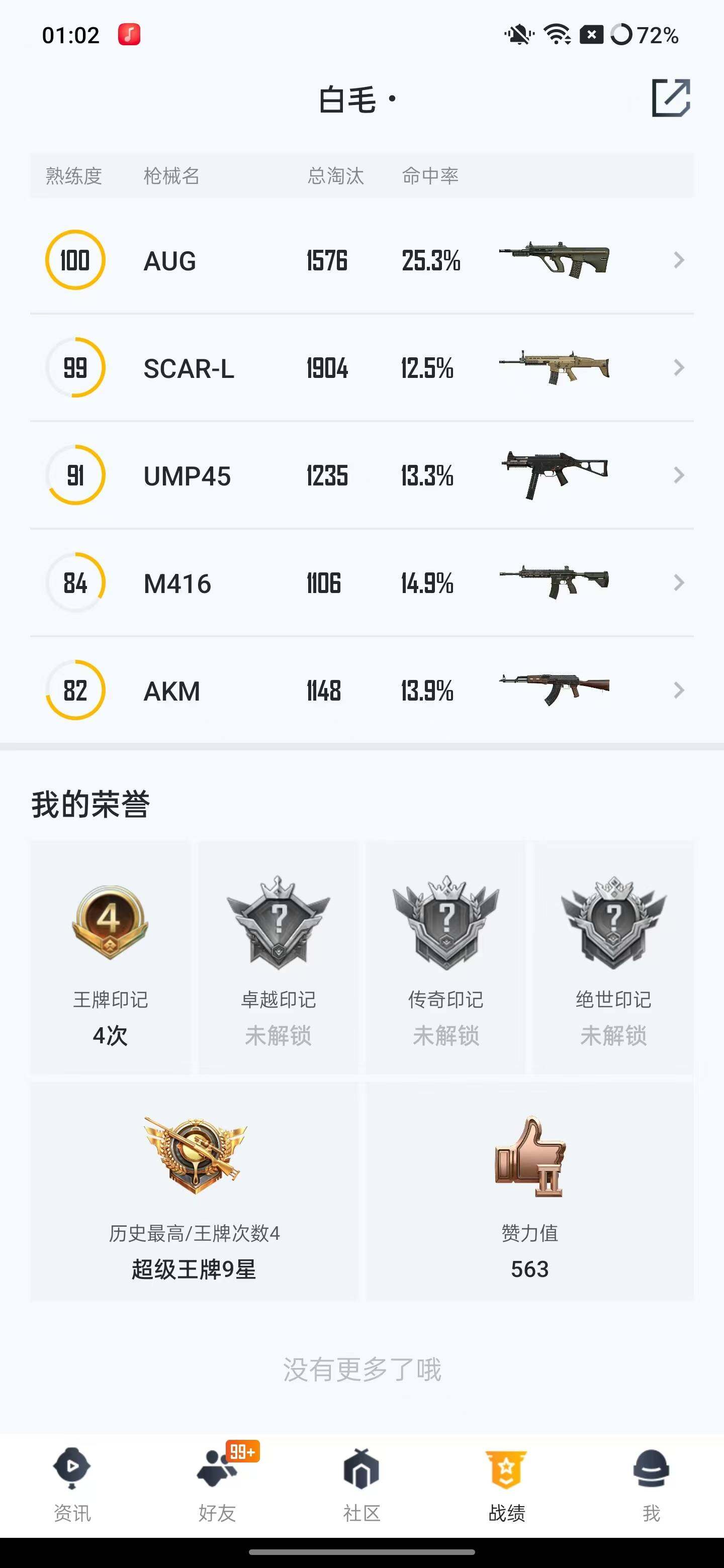Open the share icon next to 白毛·
The image size is (724, 1568).
click(672, 97)
